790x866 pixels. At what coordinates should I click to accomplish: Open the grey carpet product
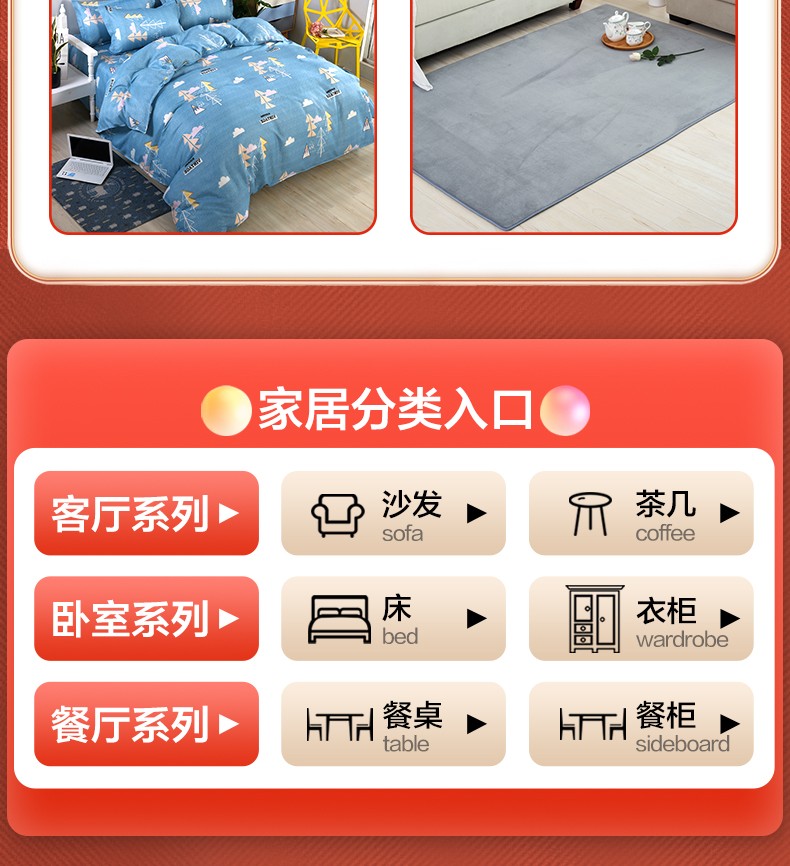pos(574,115)
